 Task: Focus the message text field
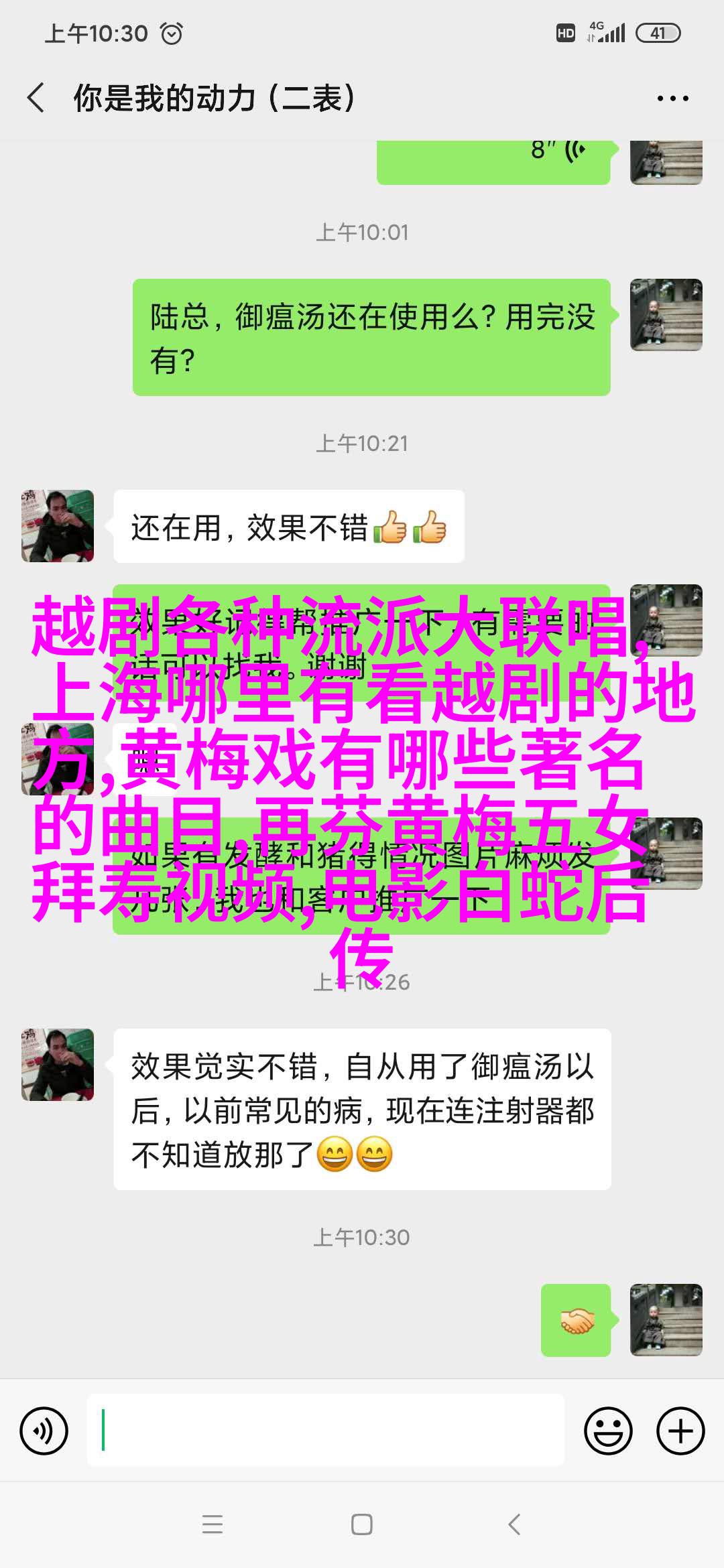325,1430
